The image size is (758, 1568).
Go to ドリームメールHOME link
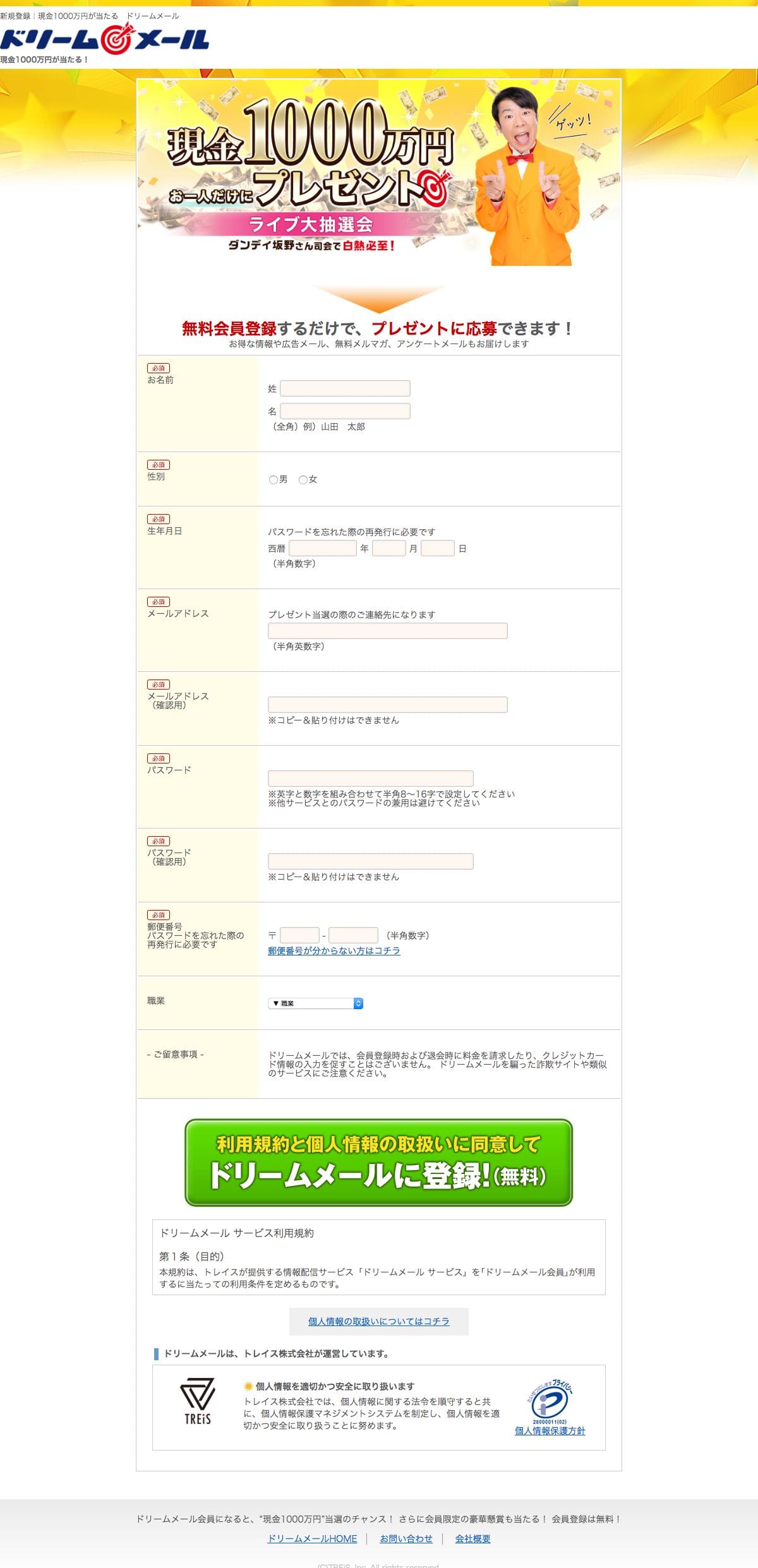[313, 1538]
